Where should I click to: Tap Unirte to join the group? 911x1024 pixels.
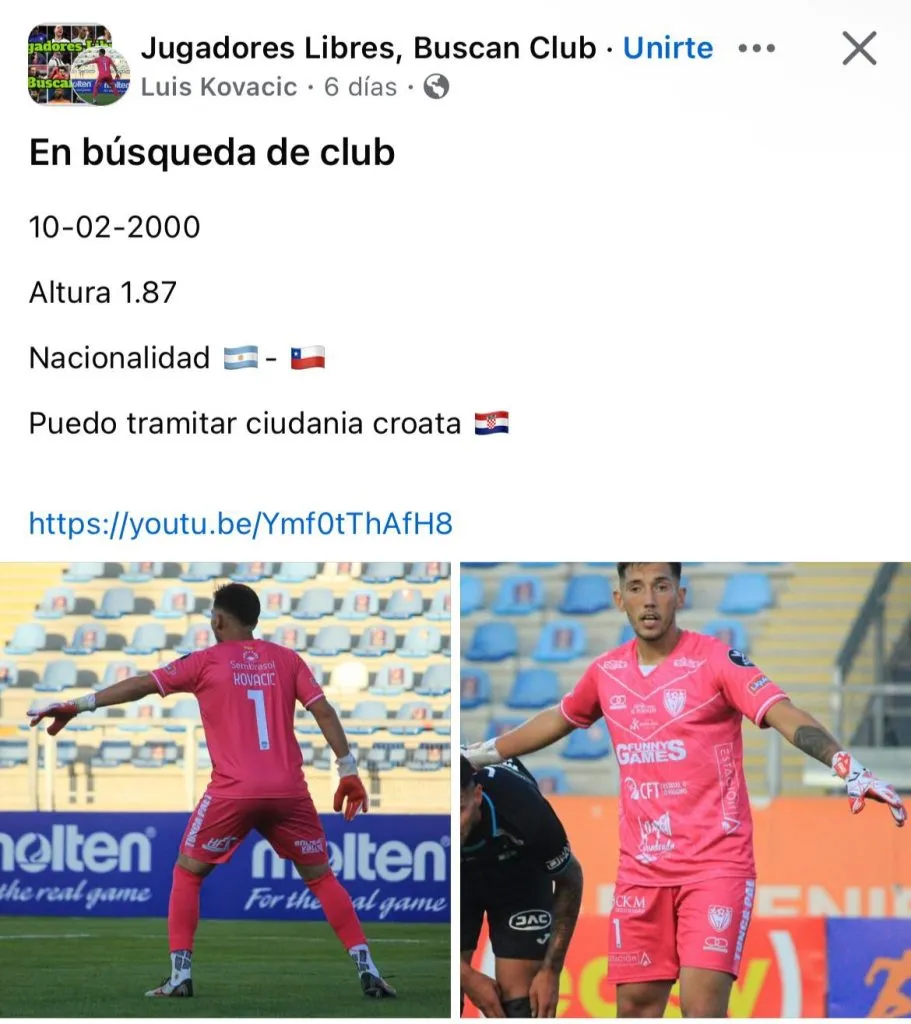point(668,48)
